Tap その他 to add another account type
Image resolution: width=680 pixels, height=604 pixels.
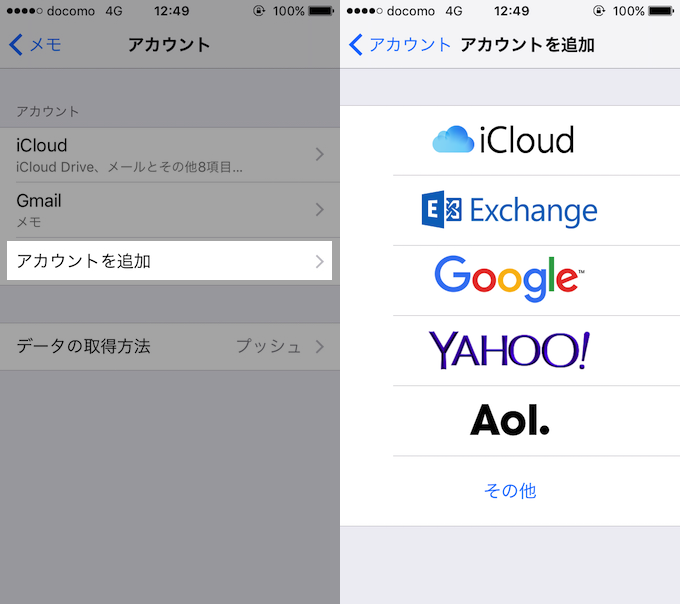(509, 491)
